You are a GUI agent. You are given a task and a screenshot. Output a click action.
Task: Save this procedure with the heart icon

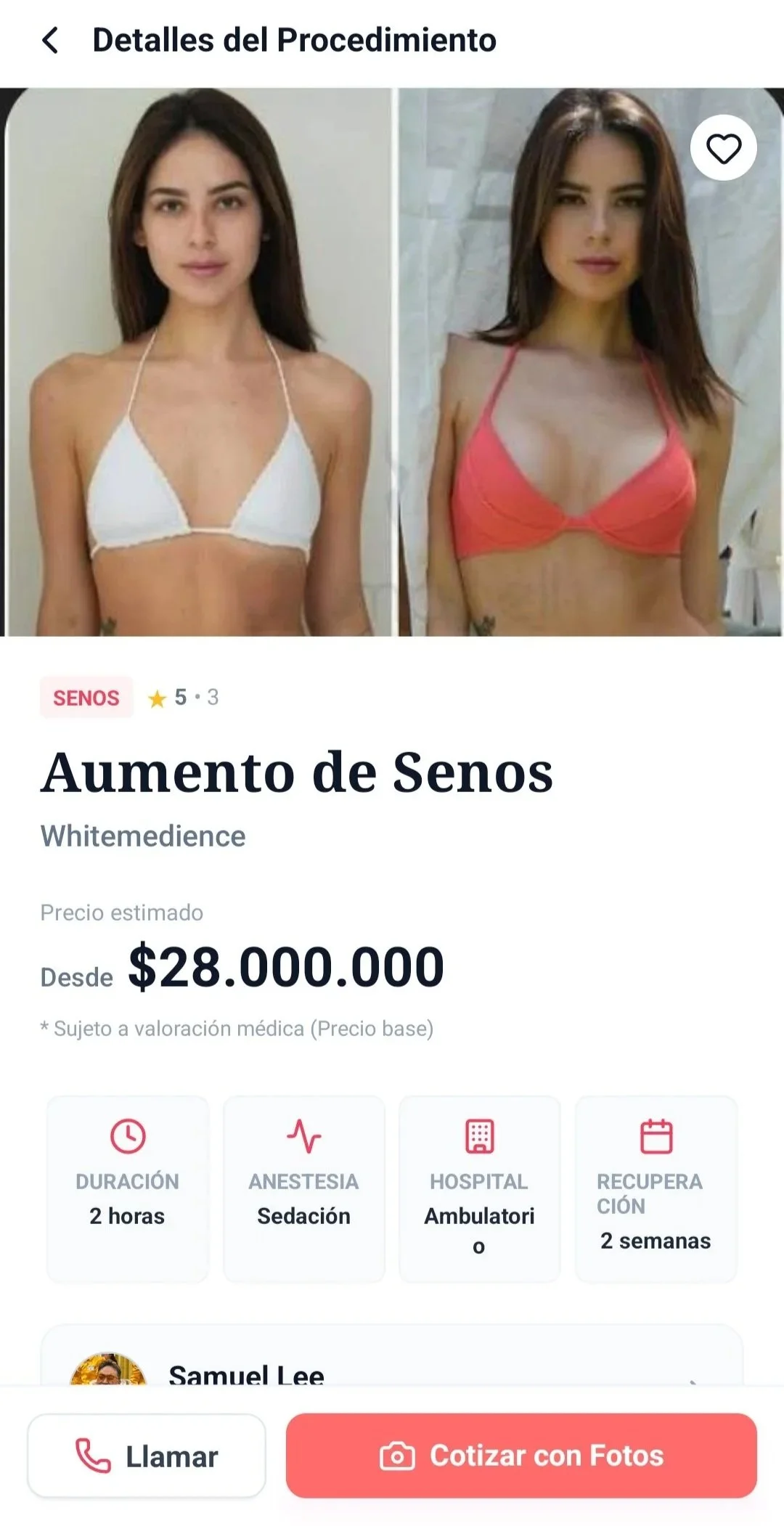pyautogui.click(x=723, y=148)
